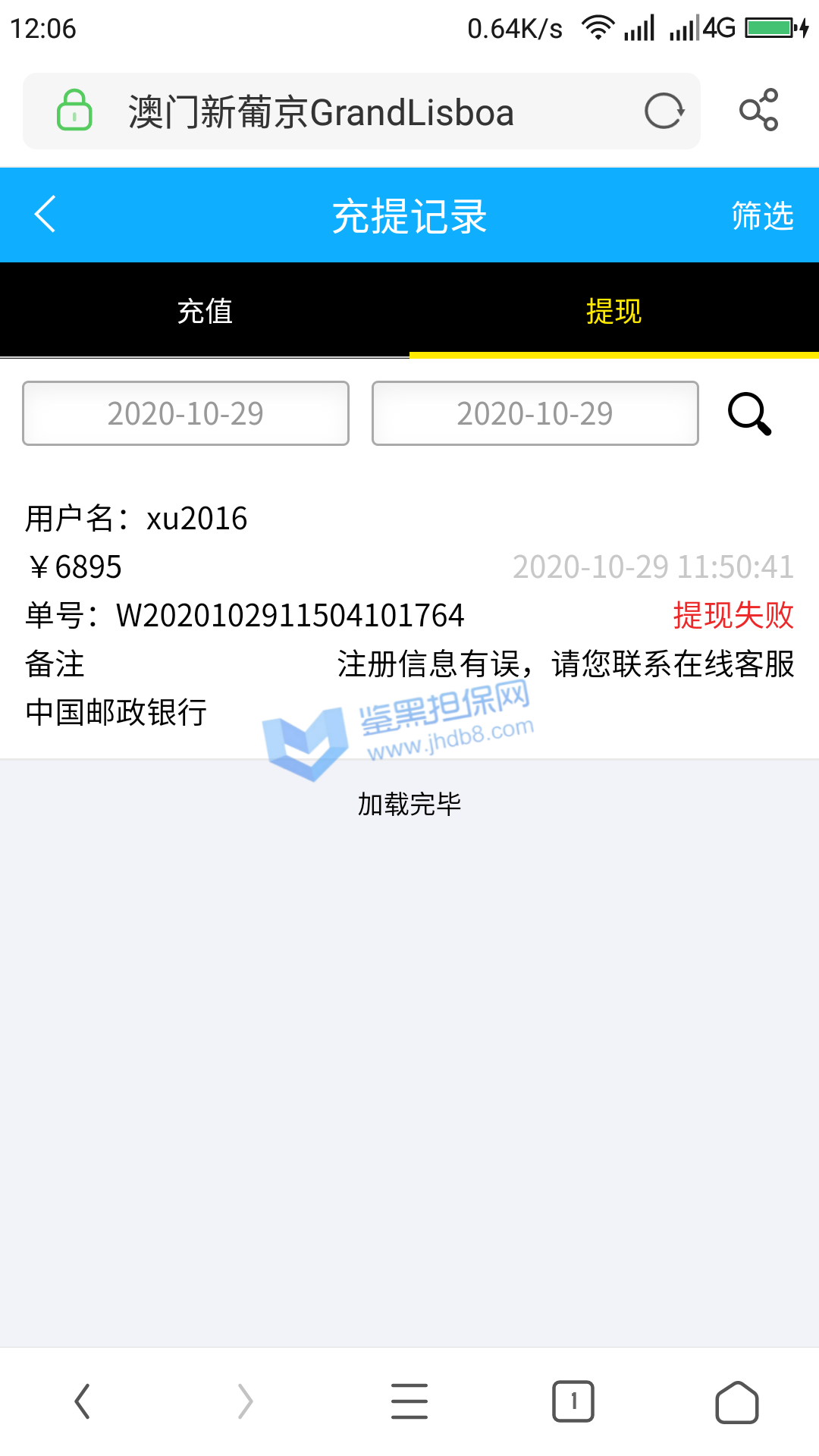
Task: Reload the page in browser
Action: [664, 111]
